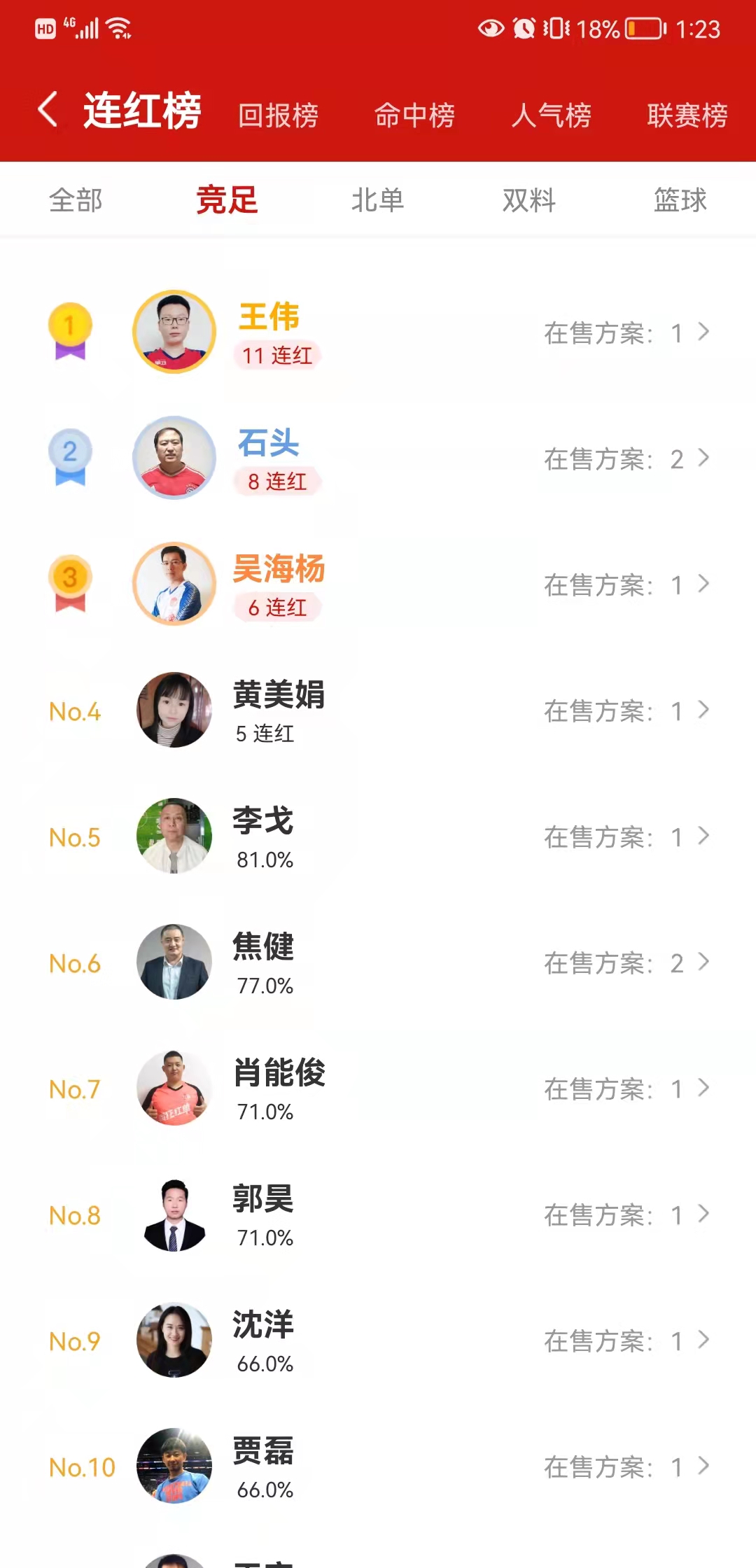Tap the back arrow in the header
The height and width of the screenshot is (1568, 756).
point(48,111)
